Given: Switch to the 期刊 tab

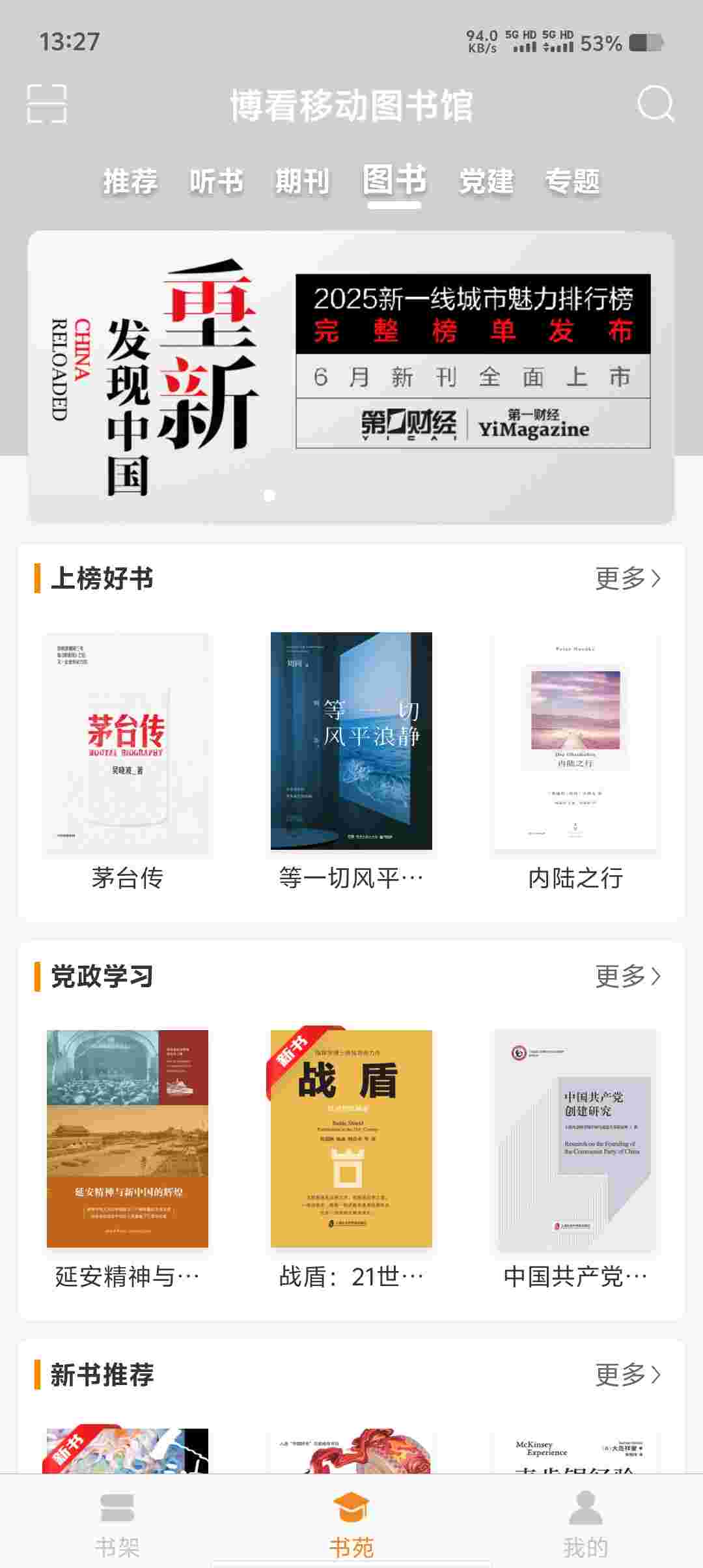Looking at the screenshot, I should click(x=302, y=181).
